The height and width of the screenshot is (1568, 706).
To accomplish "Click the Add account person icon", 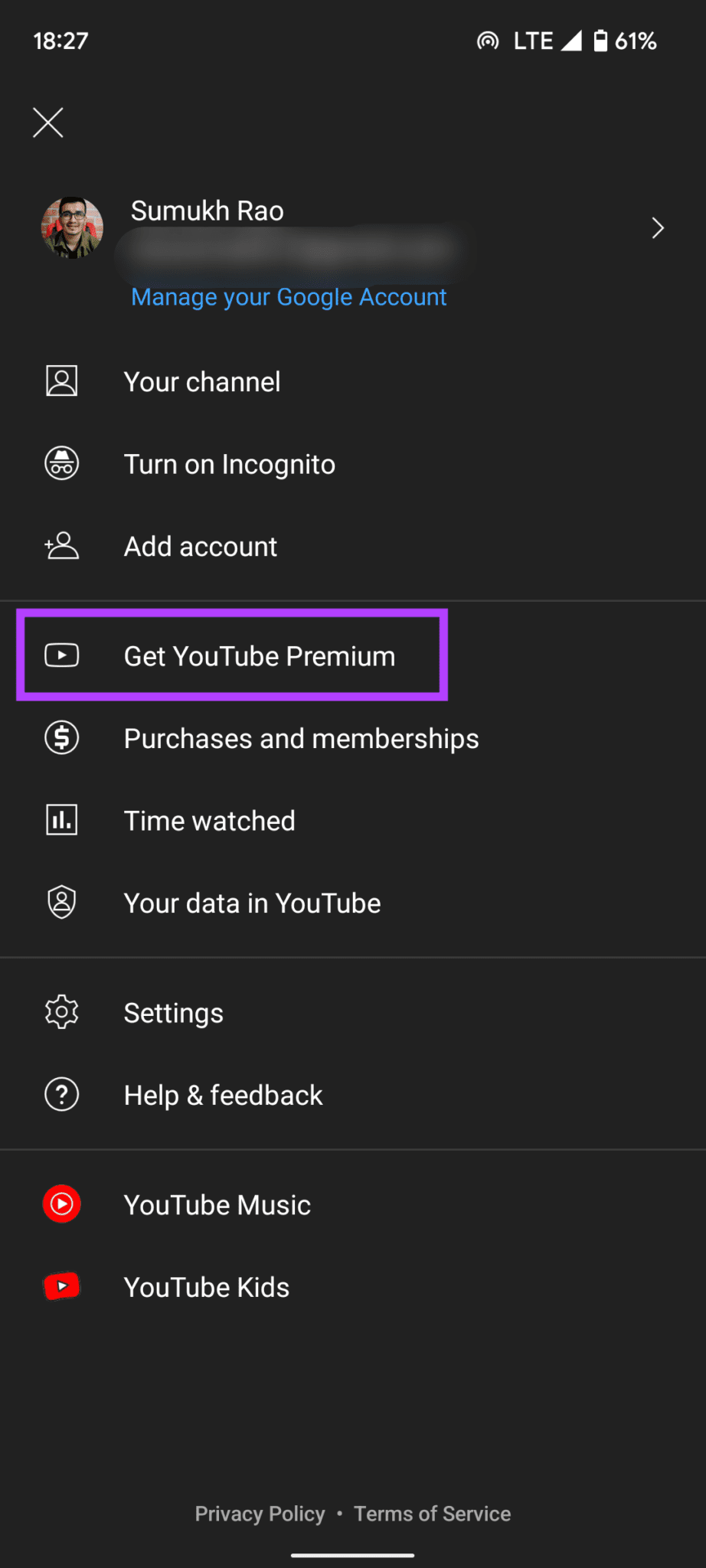I will (x=61, y=546).
